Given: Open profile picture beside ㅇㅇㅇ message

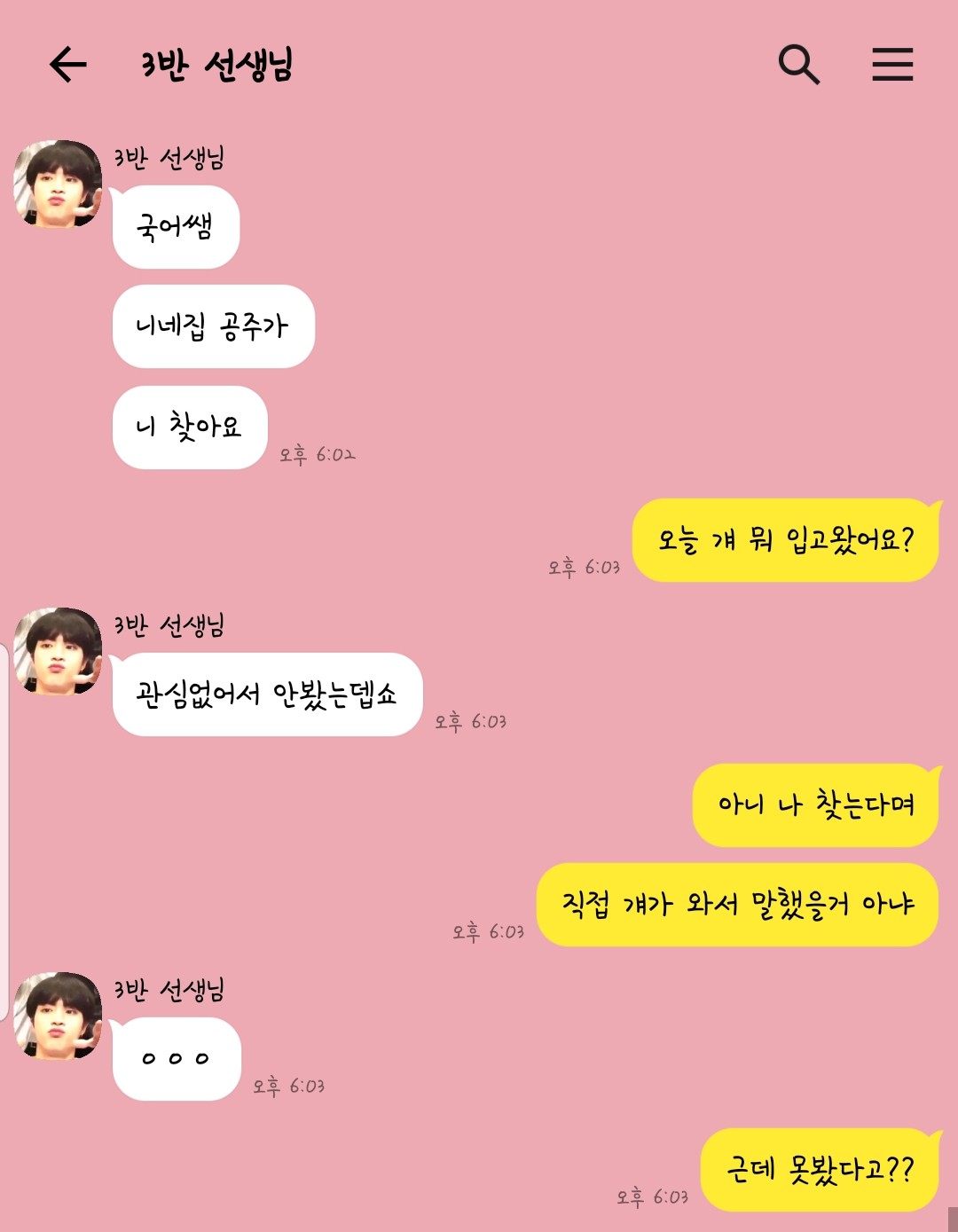Looking at the screenshot, I should coord(58,1016).
